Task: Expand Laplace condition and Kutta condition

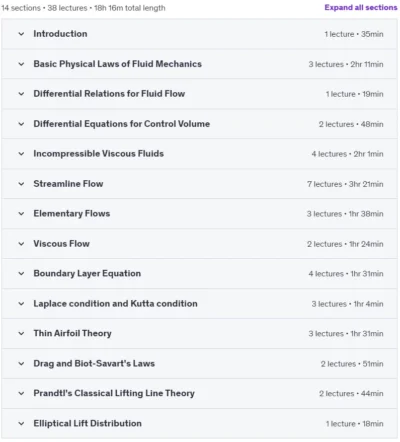Action: (x=199, y=304)
